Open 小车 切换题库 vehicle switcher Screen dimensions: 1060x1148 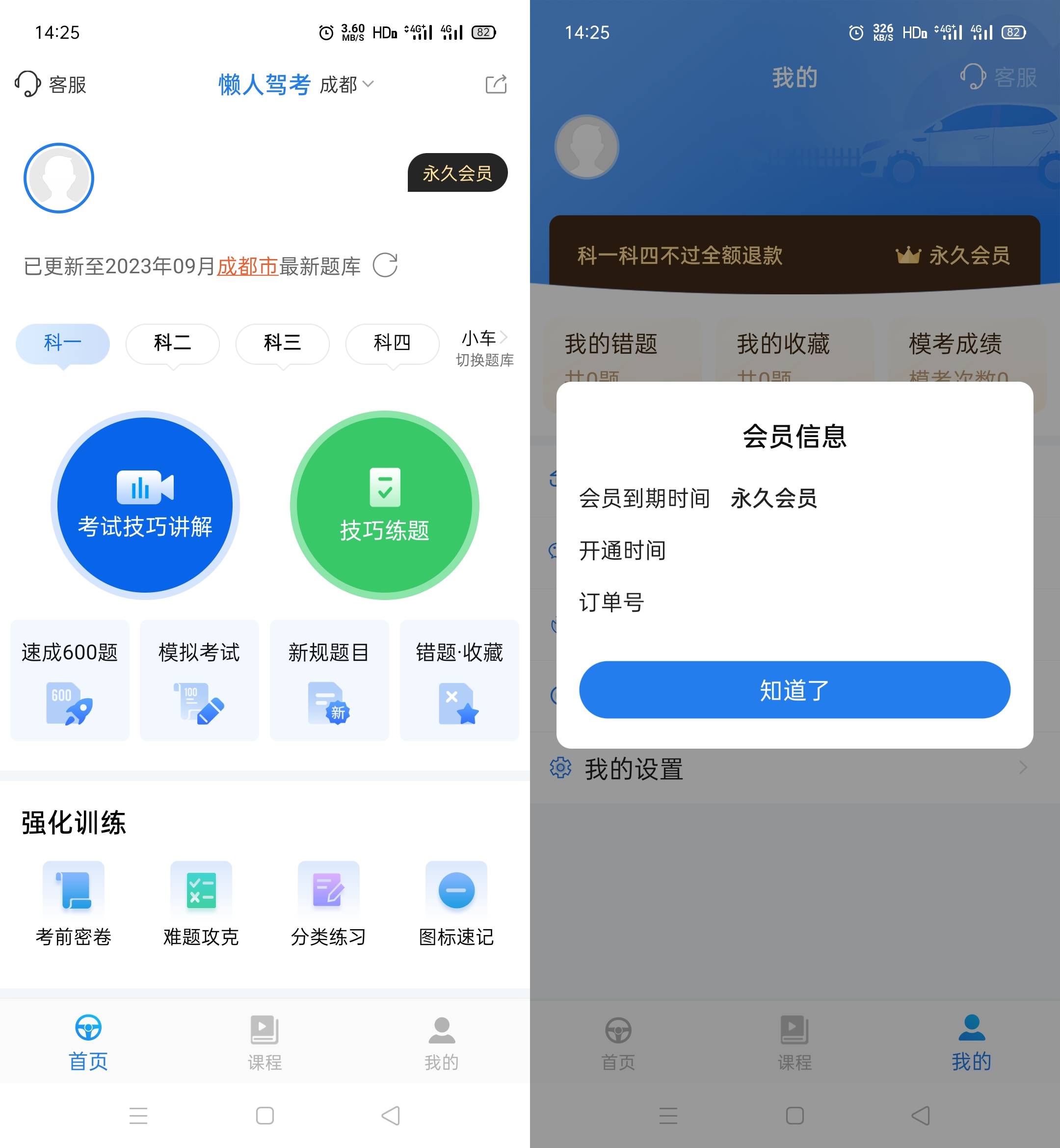[x=484, y=348]
